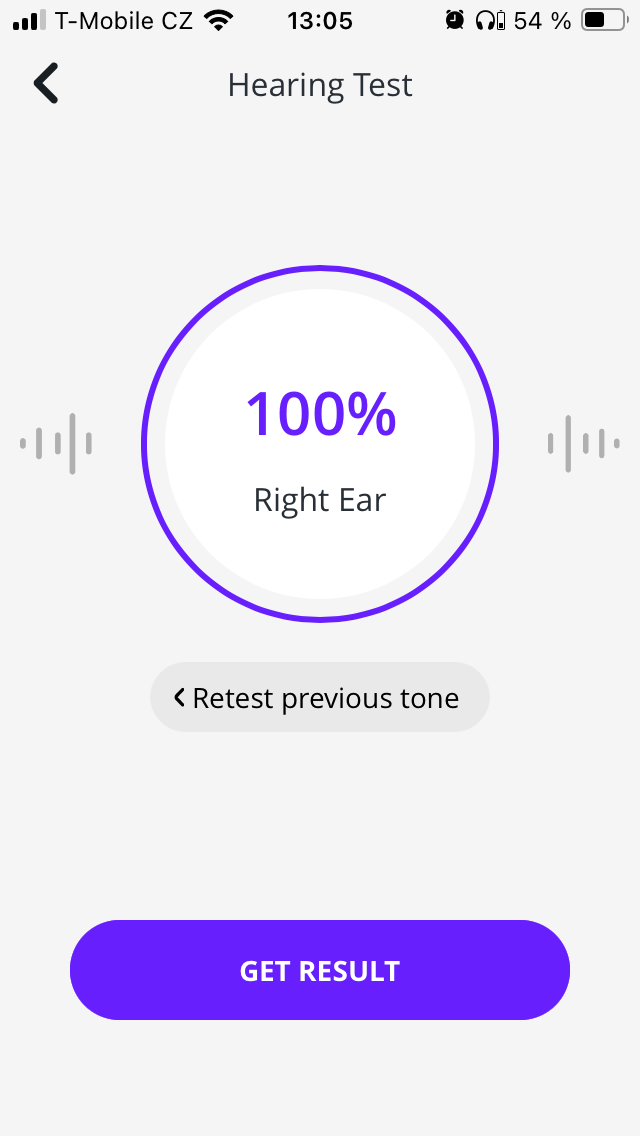The image size is (640, 1136).
Task: Go back from the Hearing Test screen
Action: point(46,84)
